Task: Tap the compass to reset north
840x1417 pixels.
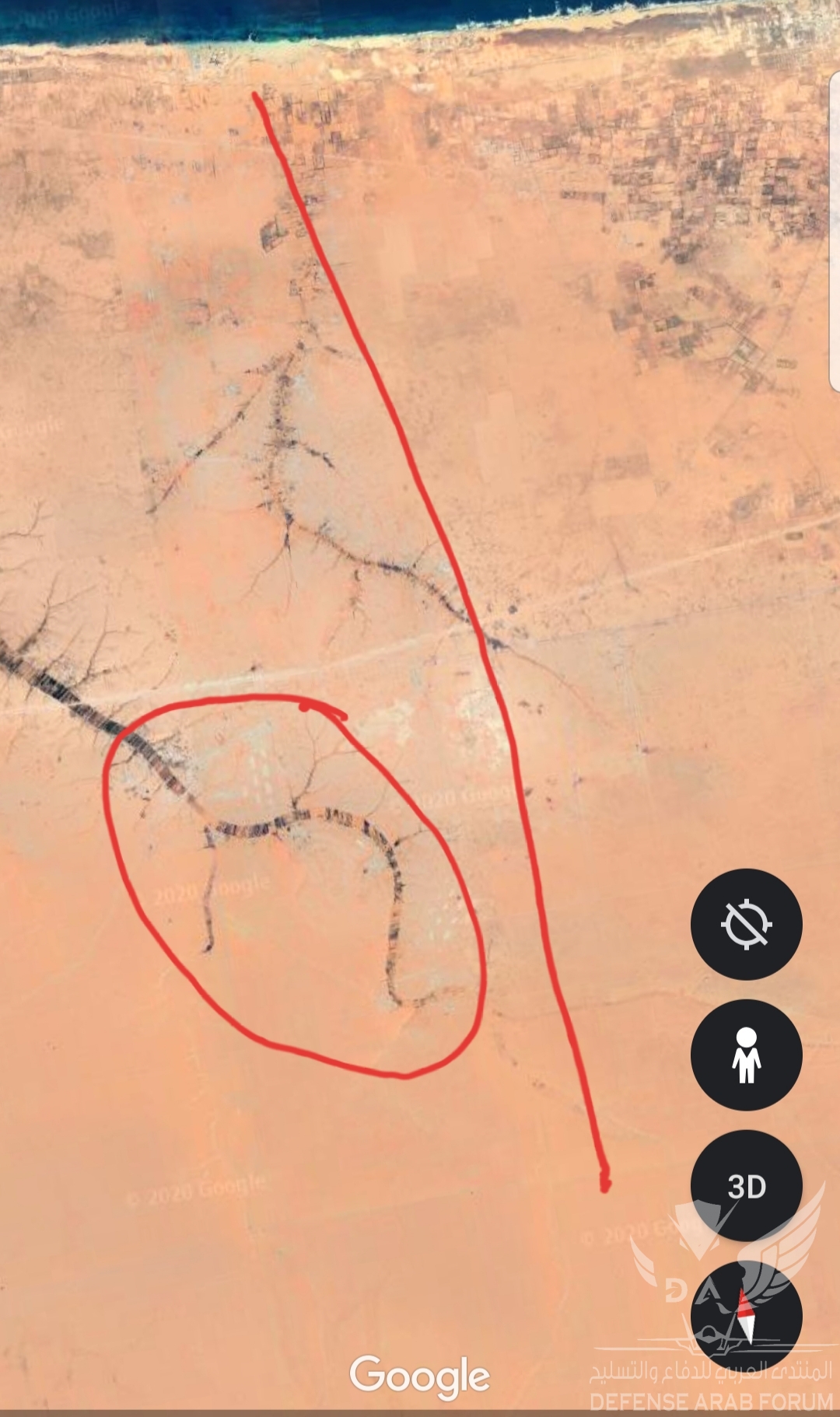Action: (746, 1316)
